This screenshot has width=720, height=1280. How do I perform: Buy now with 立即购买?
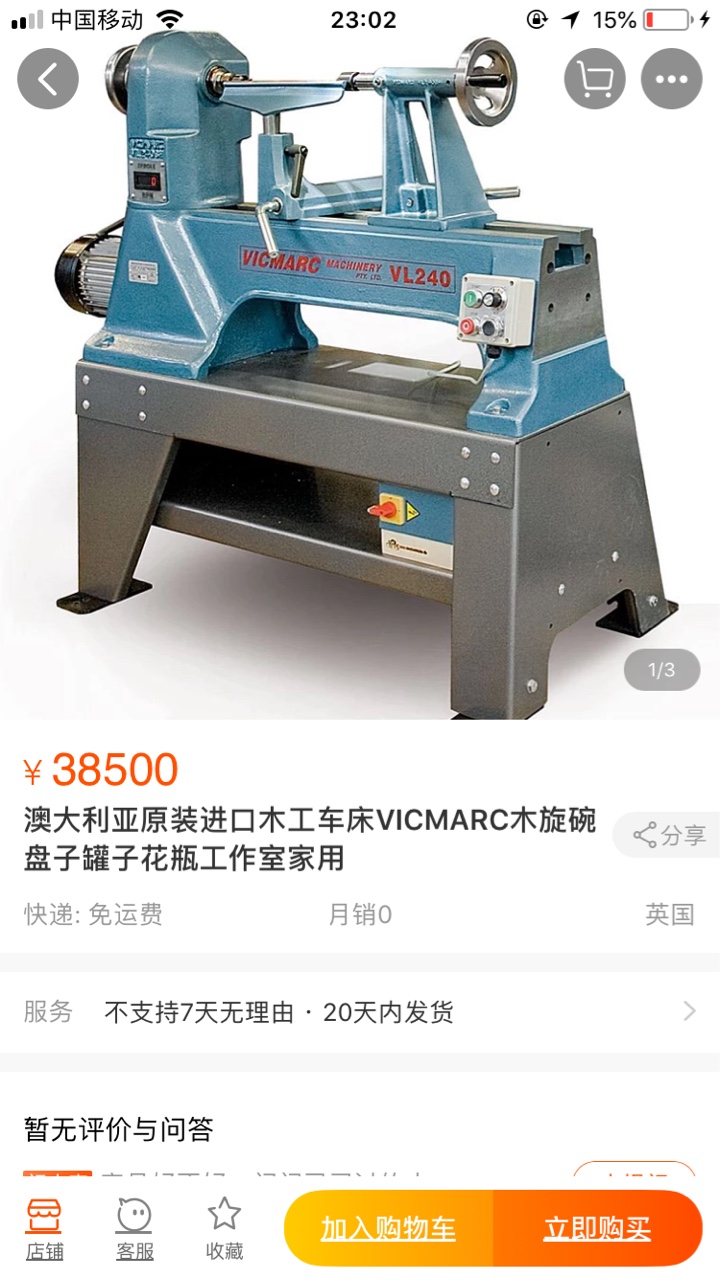(x=598, y=1228)
